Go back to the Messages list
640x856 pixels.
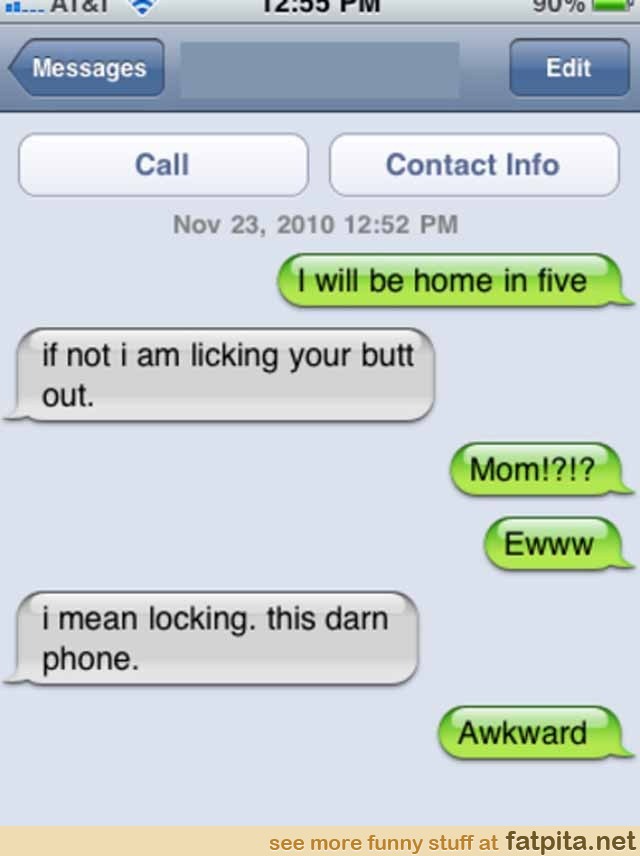point(87,68)
